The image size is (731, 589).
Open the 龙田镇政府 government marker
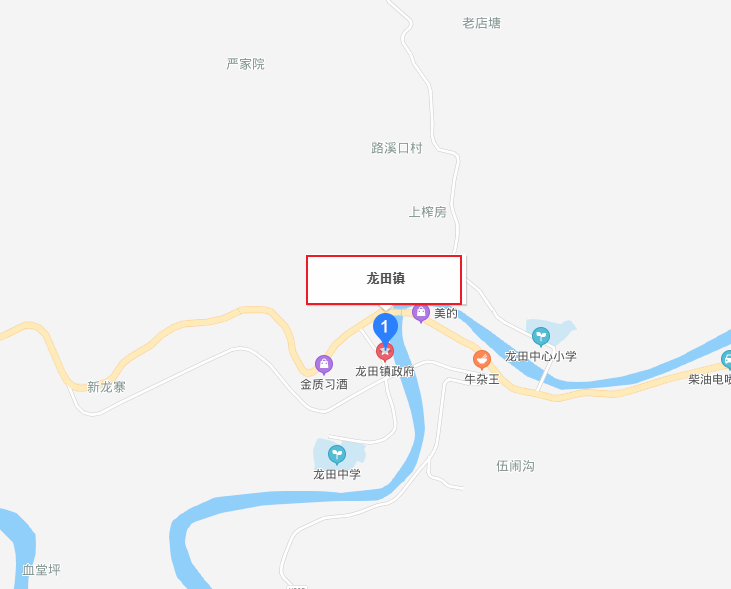click(x=385, y=352)
